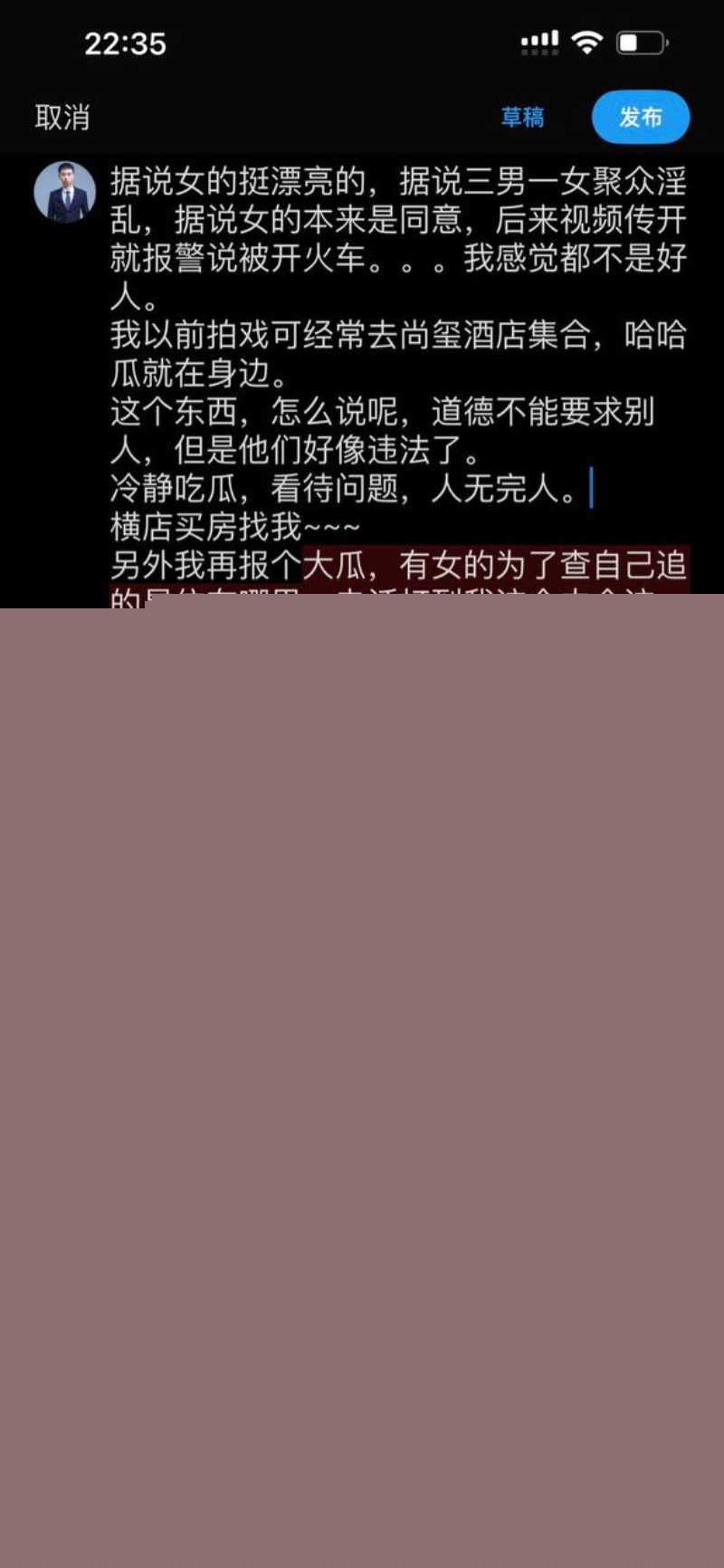The height and width of the screenshot is (1568, 724).
Task: Open 草稿 drafts
Action: click(522, 118)
